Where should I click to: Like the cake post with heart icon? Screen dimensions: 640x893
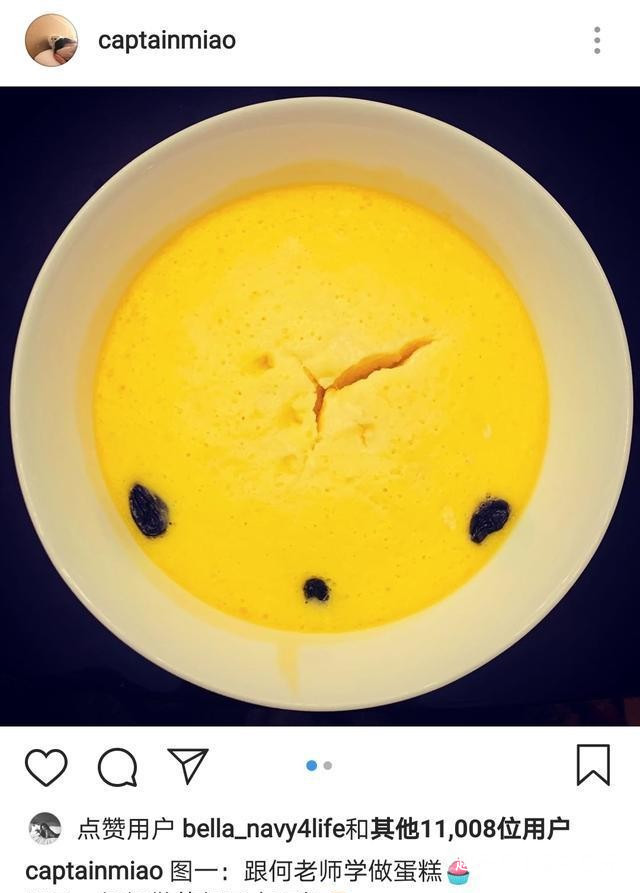[46, 767]
